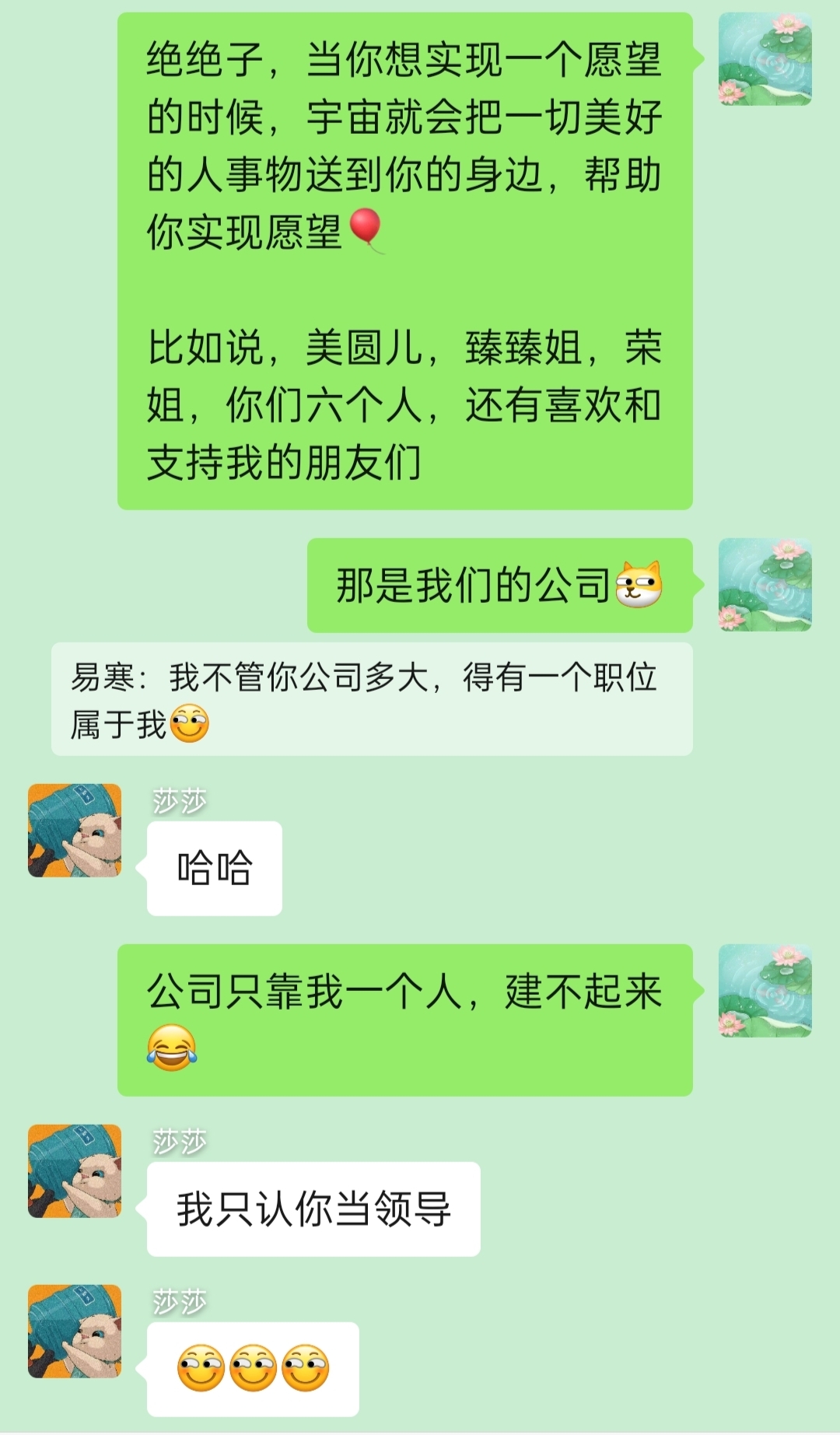Open the lotus avatar next to 公司只靠我一个人

tap(765, 990)
